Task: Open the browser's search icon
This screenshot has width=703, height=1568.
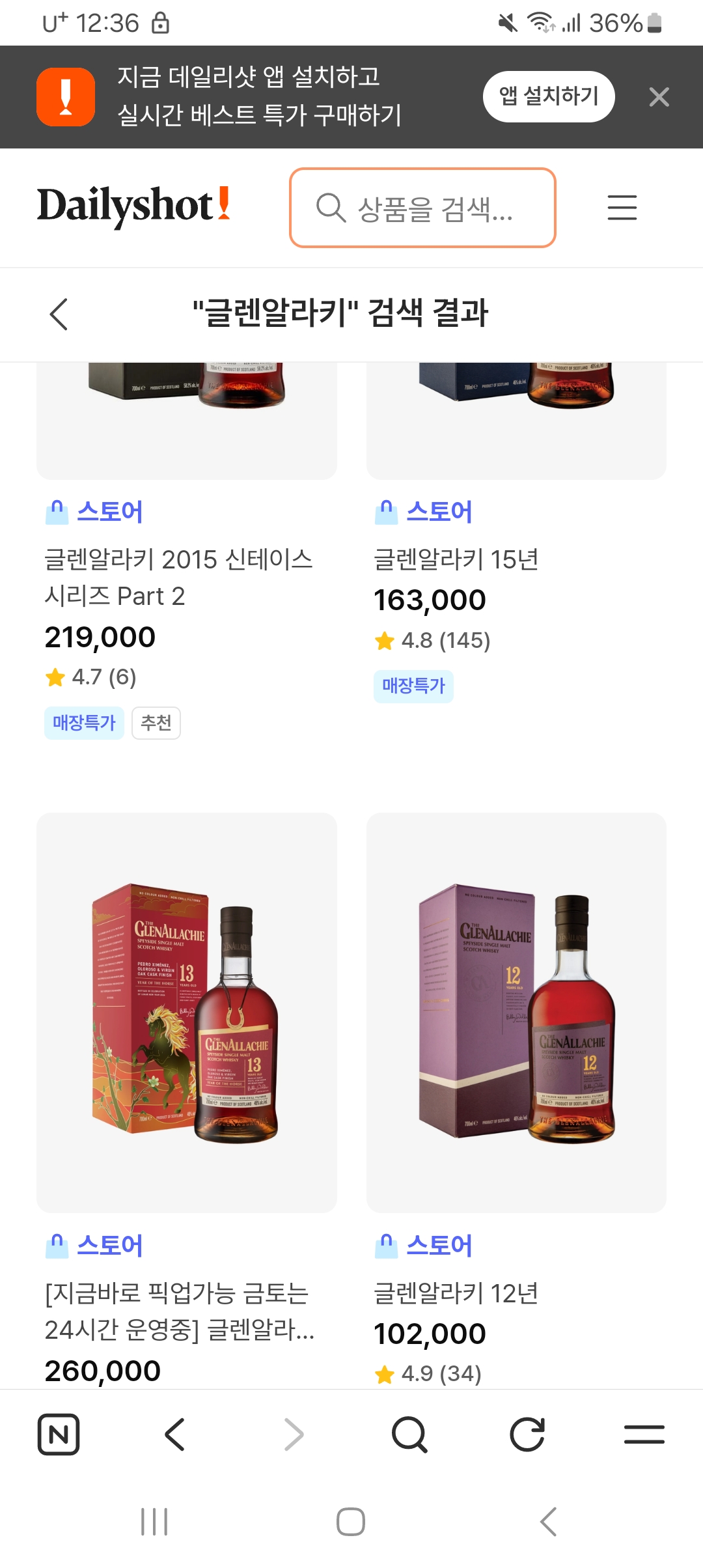Action: pos(409,1435)
